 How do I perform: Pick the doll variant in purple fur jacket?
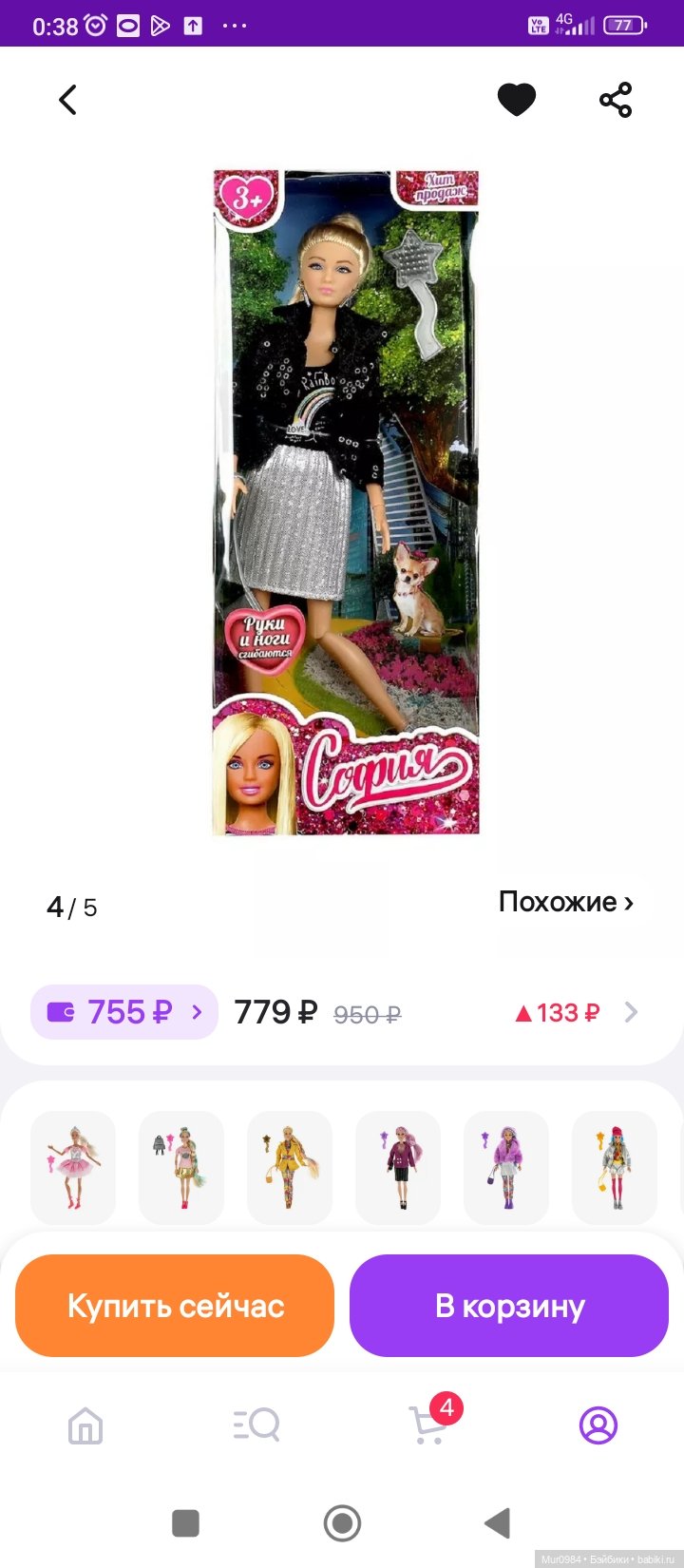pos(506,1168)
